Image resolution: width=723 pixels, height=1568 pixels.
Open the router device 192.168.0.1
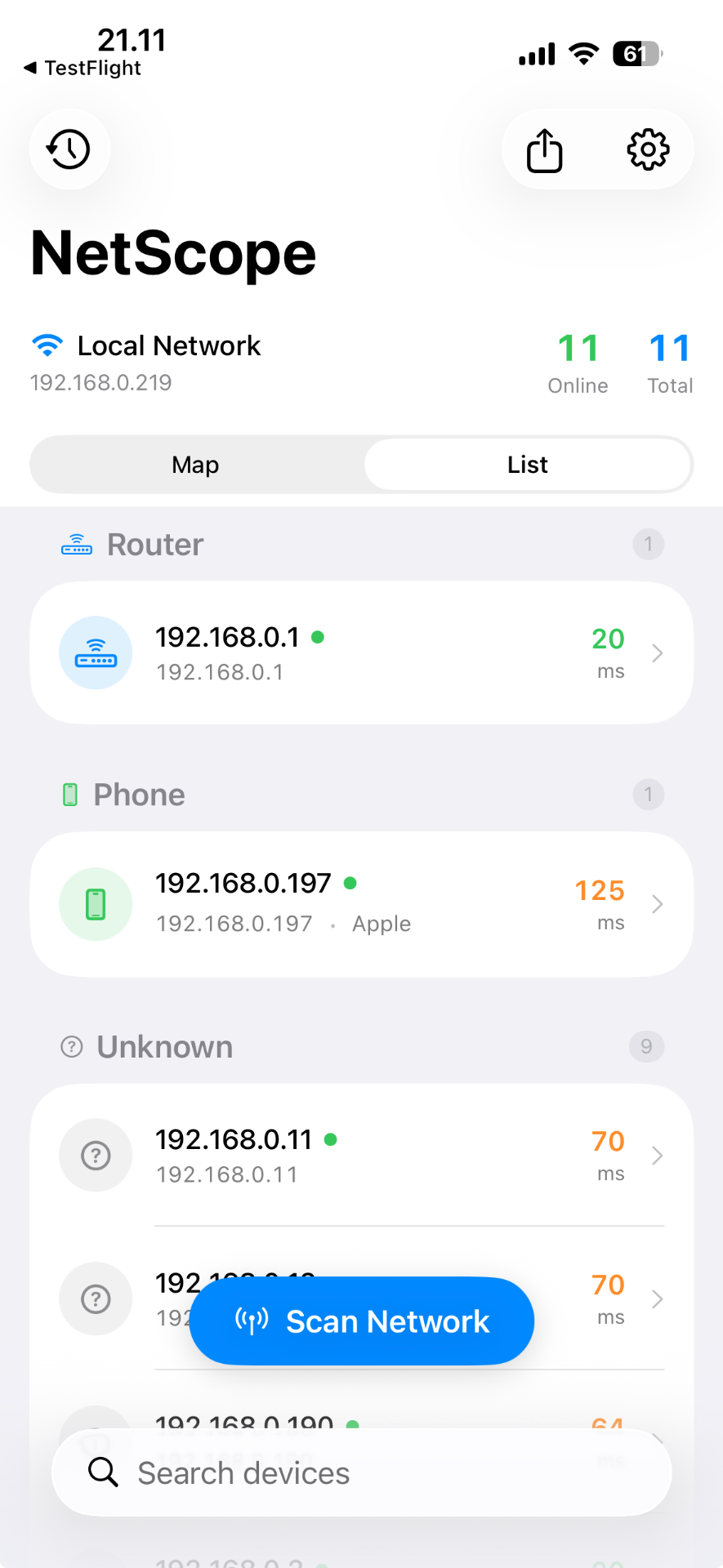pos(361,653)
